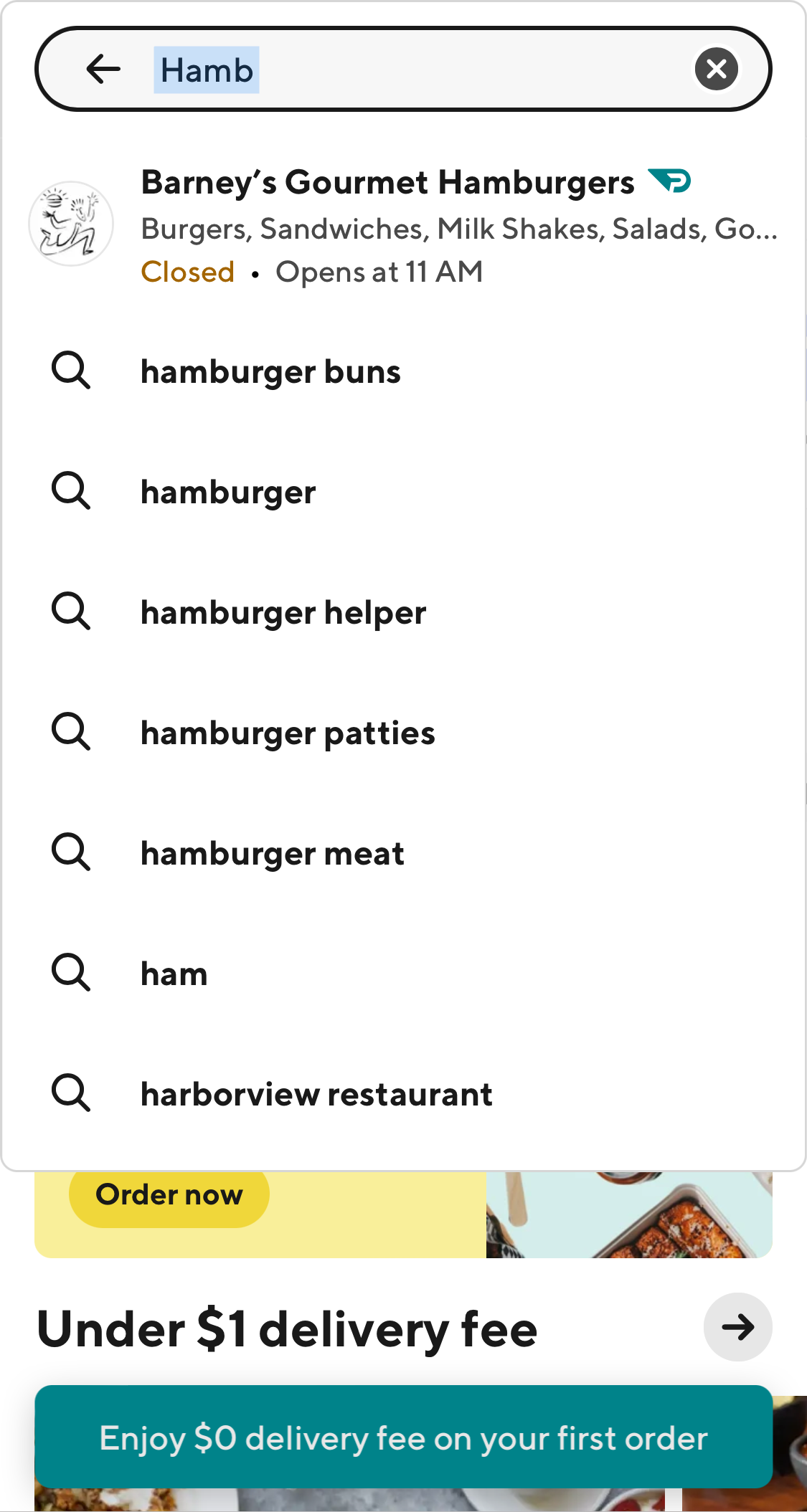Click the magnifier icon beside hamburger patties
This screenshot has width=807, height=1512.
71,732
